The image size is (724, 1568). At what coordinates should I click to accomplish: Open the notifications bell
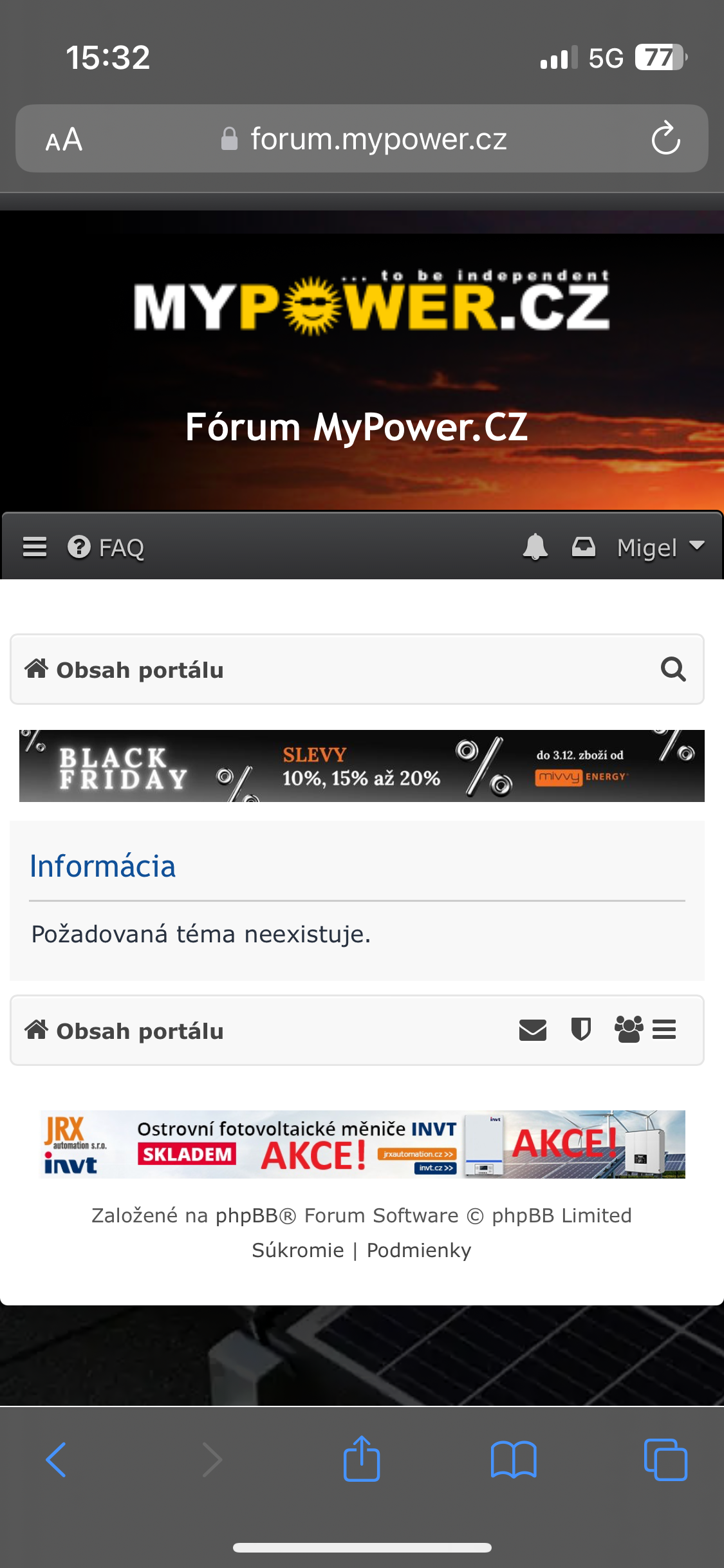click(535, 547)
